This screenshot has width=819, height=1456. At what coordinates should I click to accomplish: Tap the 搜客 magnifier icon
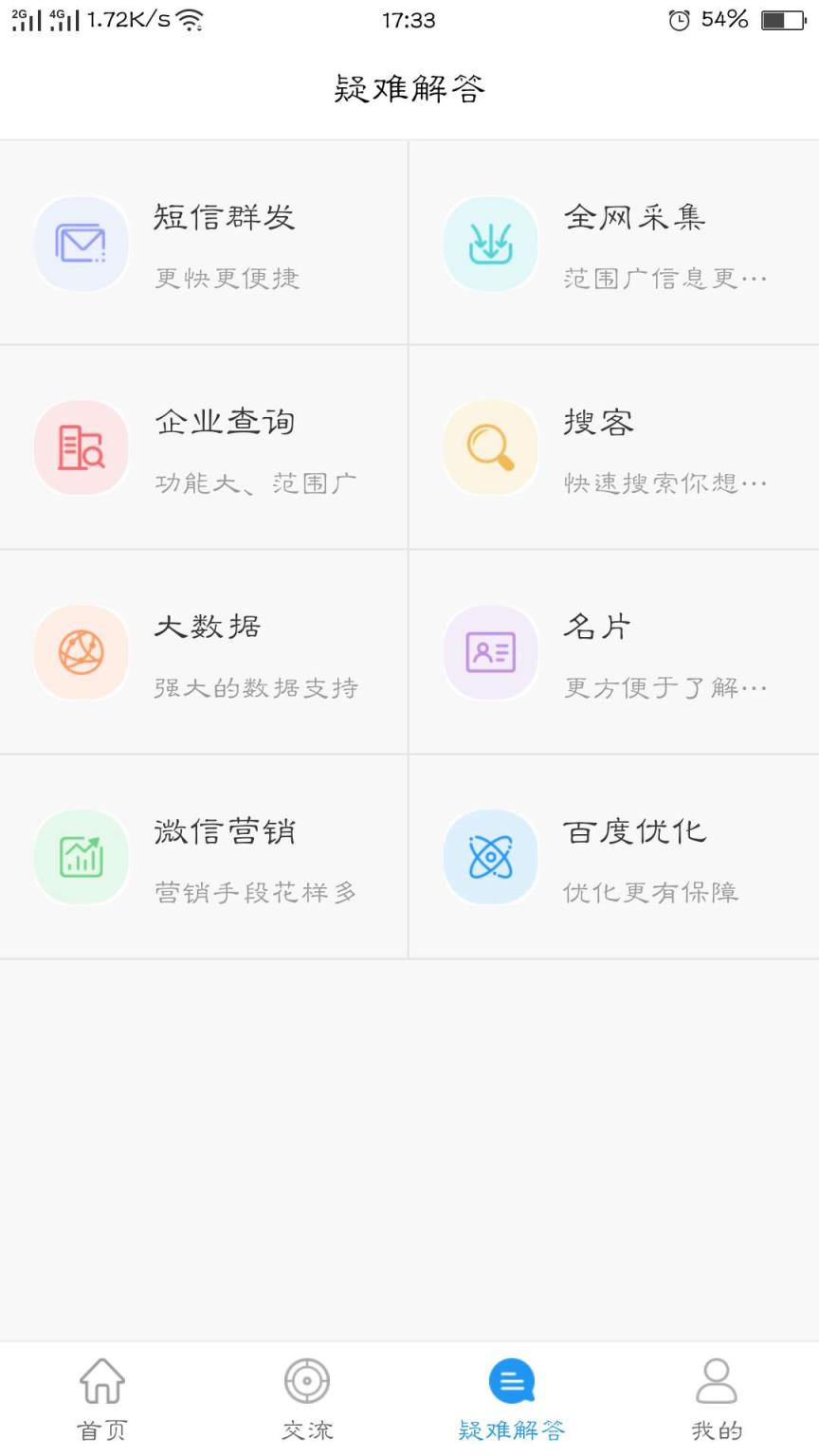click(x=490, y=447)
